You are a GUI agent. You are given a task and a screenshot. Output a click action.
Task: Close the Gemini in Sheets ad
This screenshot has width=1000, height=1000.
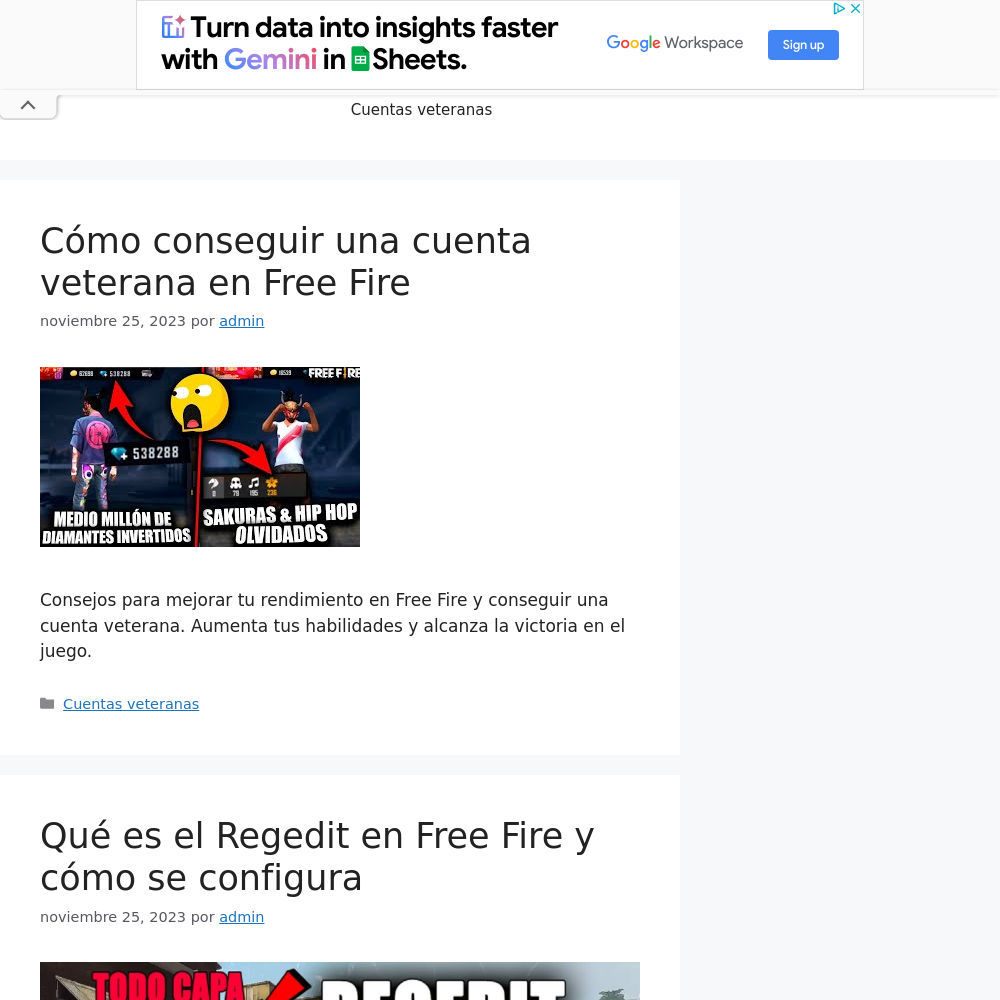(855, 9)
